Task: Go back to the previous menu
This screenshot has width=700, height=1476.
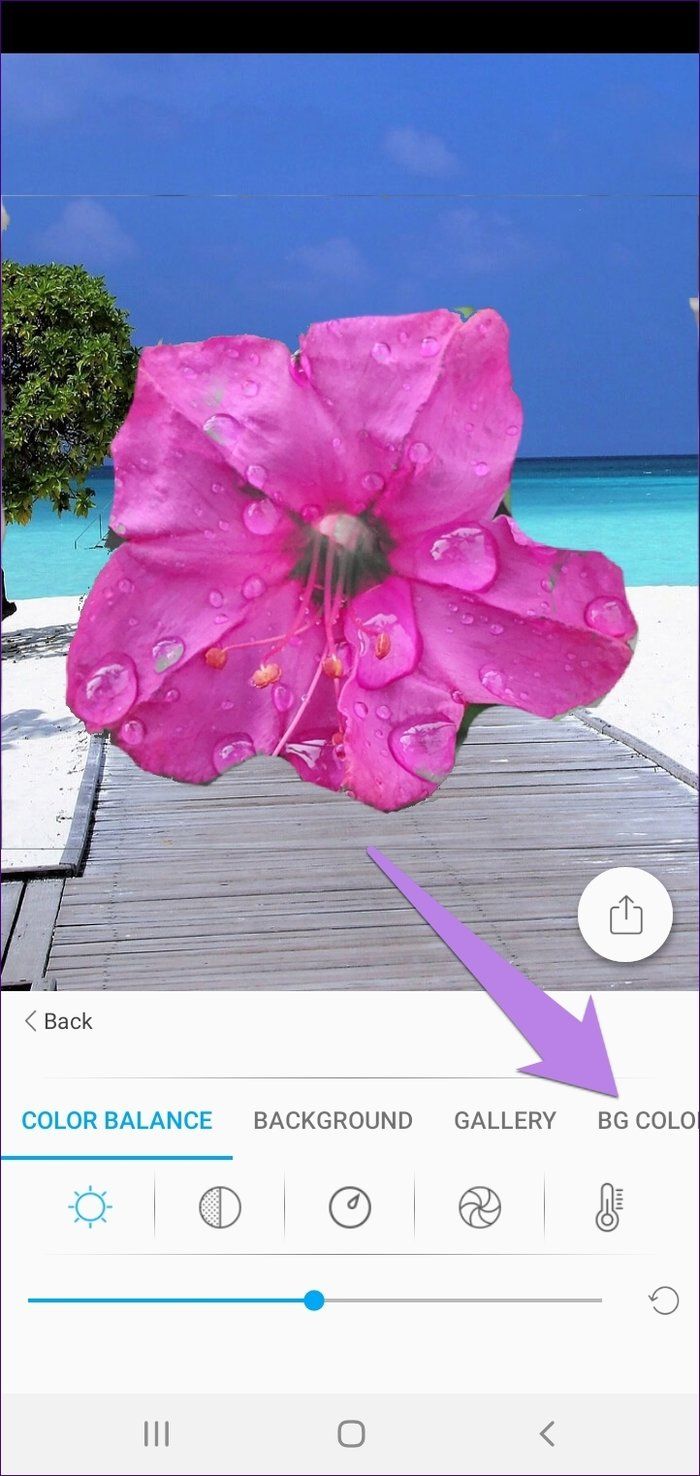Action: click(58, 1021)
